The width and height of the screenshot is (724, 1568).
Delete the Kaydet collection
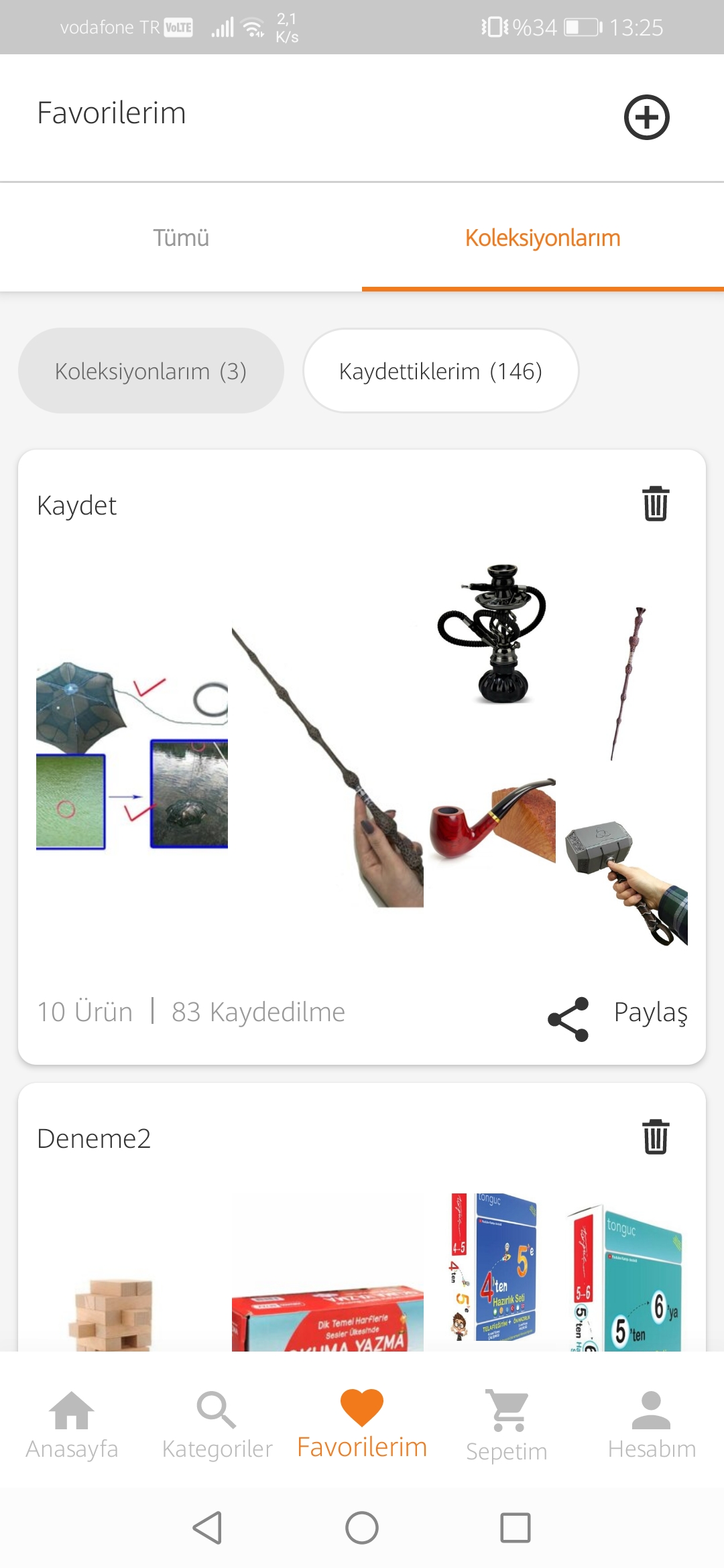(655, 504)
